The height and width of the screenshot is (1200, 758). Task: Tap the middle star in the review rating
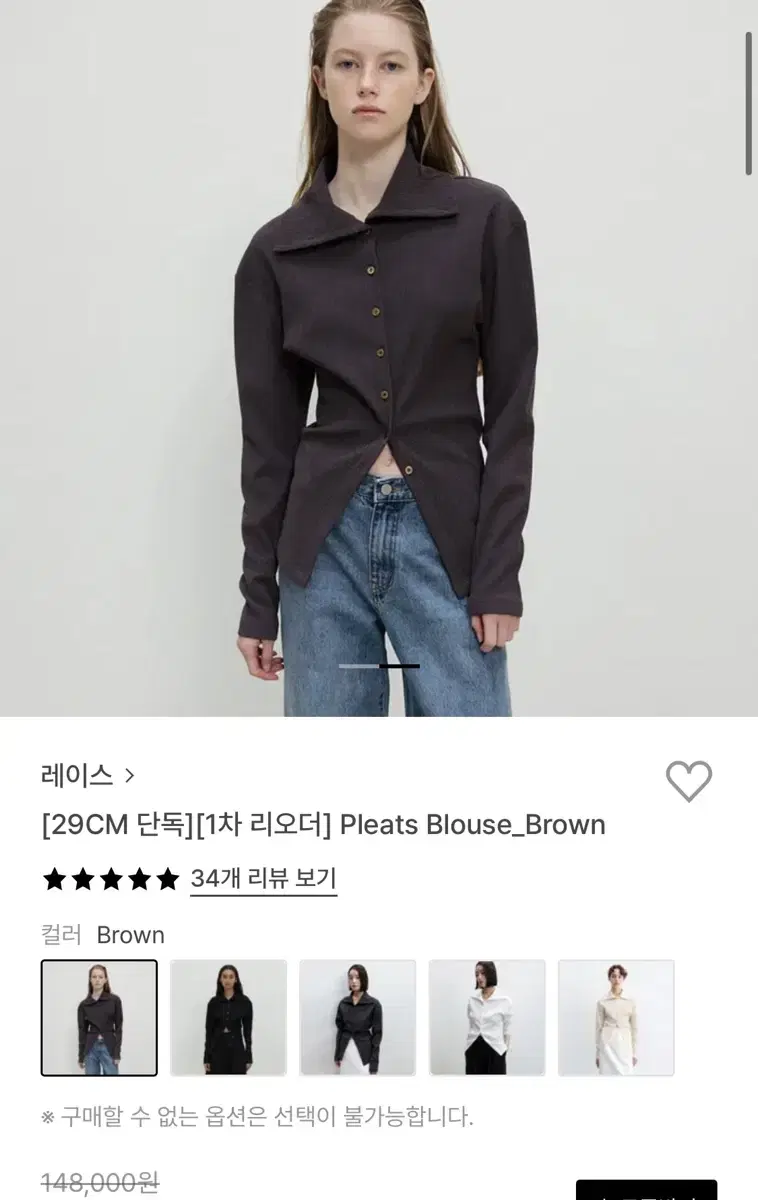(109, 881)
